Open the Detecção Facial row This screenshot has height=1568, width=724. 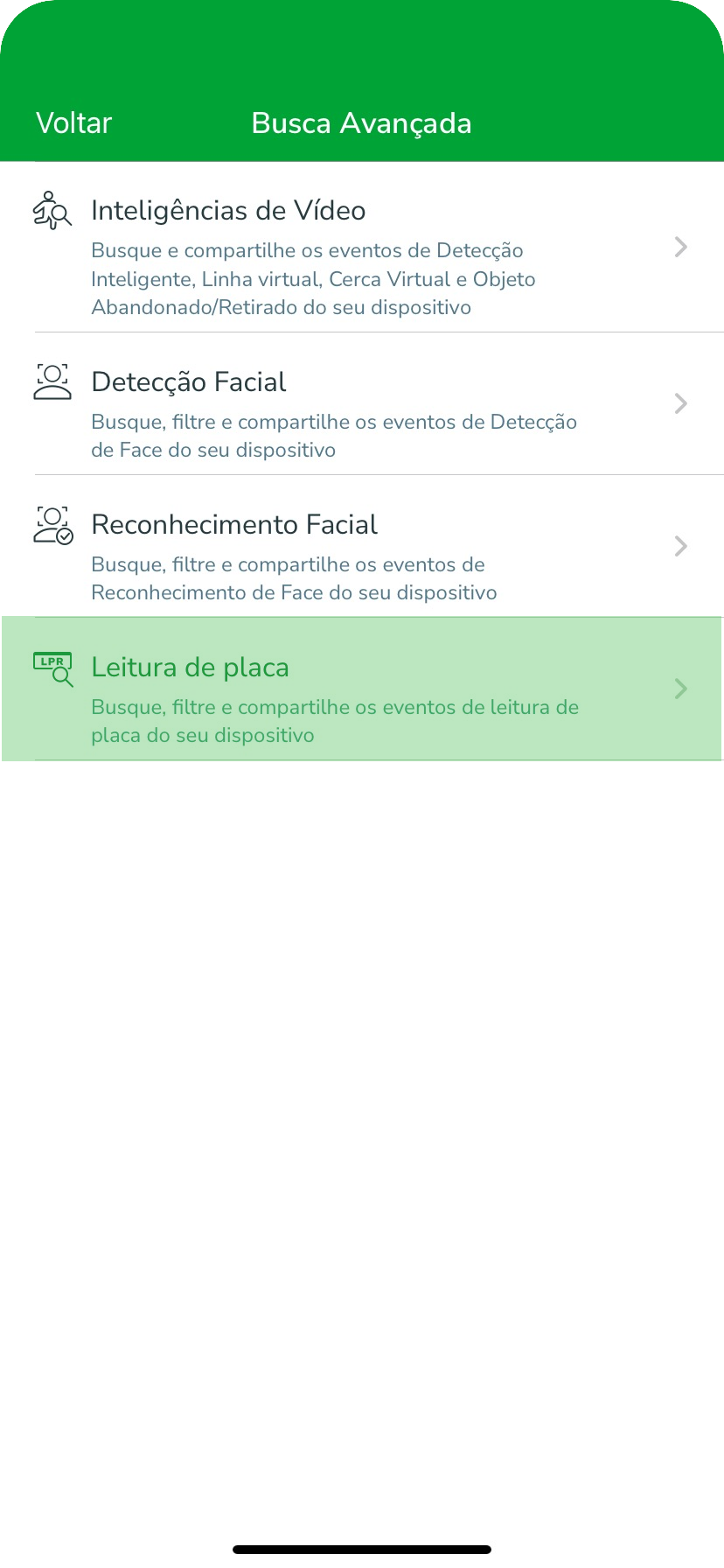(x=362, y=404)
